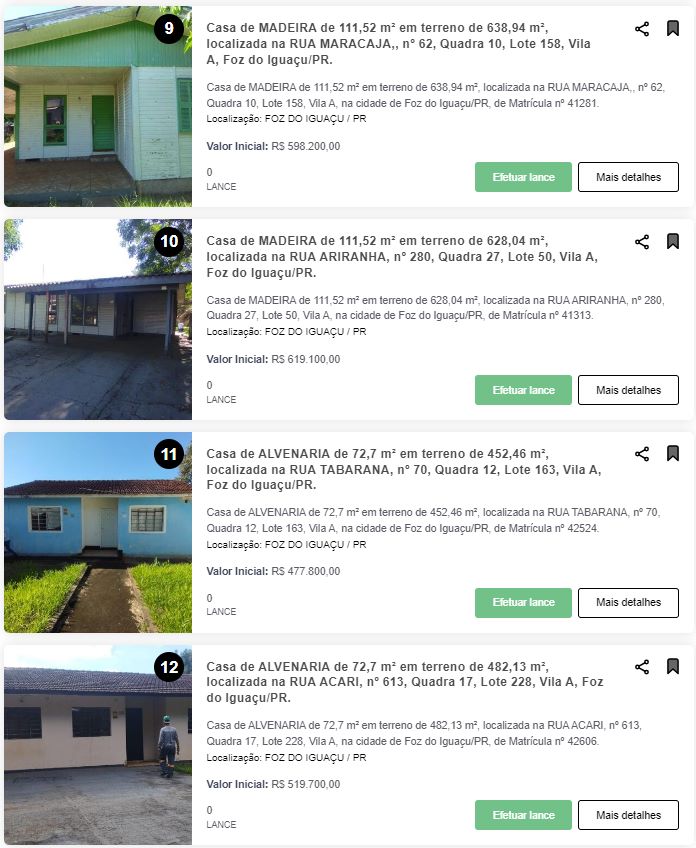The width and height of the screenshot is (696, 848).
Task: Bookmark the Rua Acari house listing
Action: pos(673,667)
